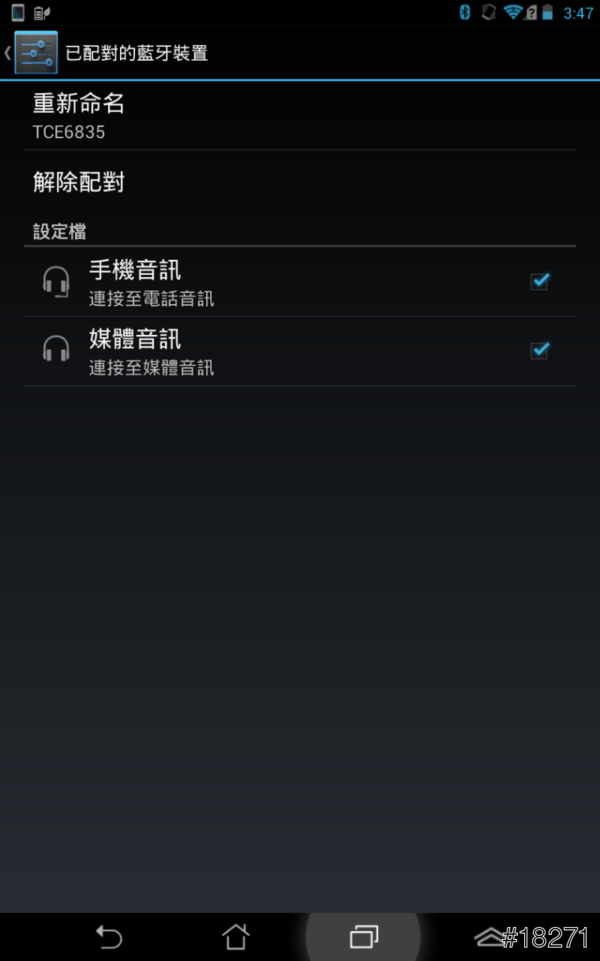Uncheck the 媒體音訊 checkbox
The height and width of the screenshot is (961, 600).
point(539,350)
